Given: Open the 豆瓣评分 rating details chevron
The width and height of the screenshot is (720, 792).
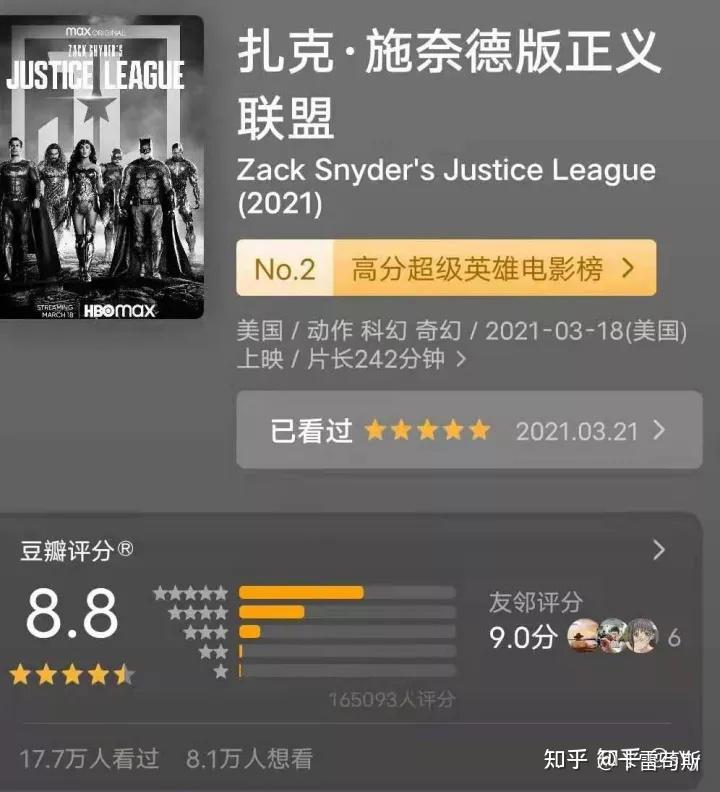Looking at the screenshot, I should 658,549.
